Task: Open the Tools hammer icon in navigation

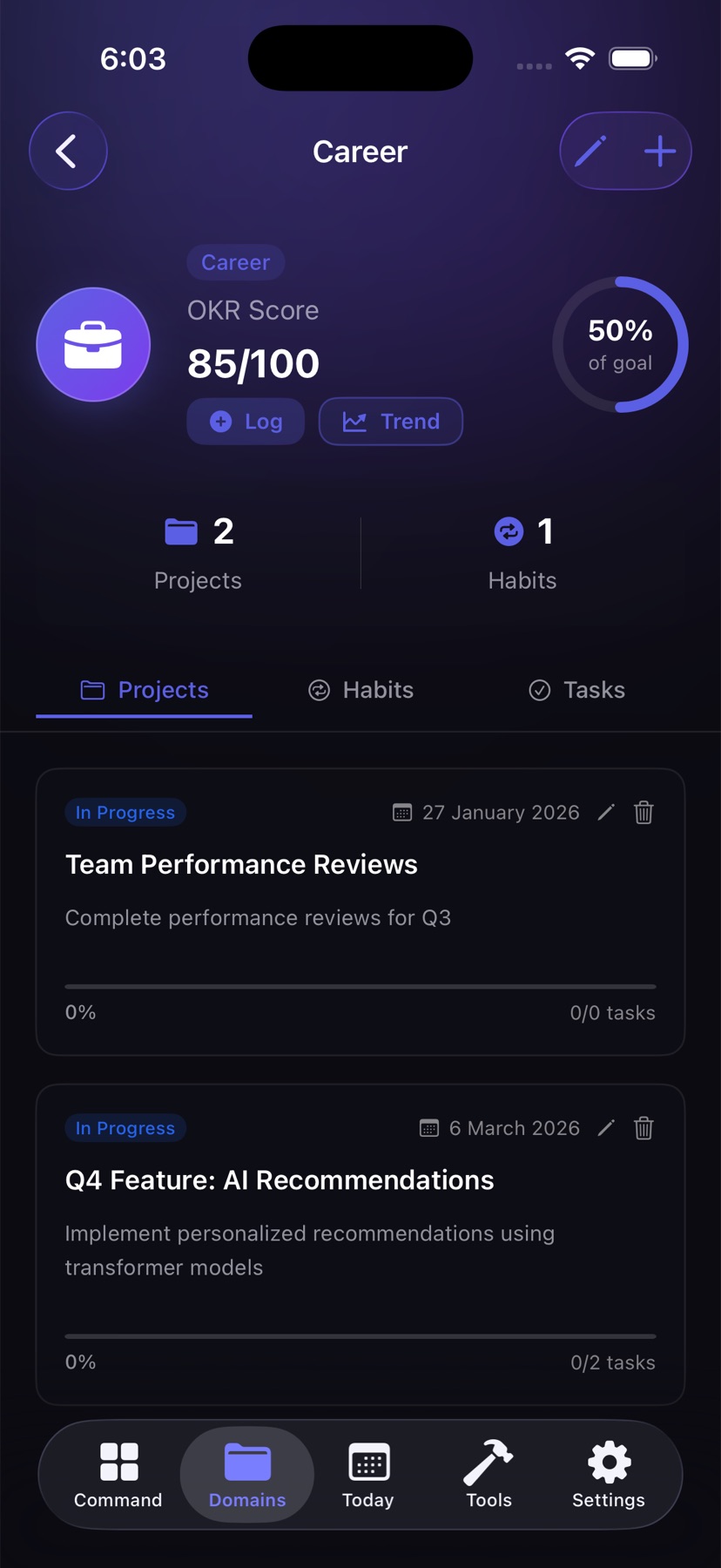Action: [x=489, y=1474]
